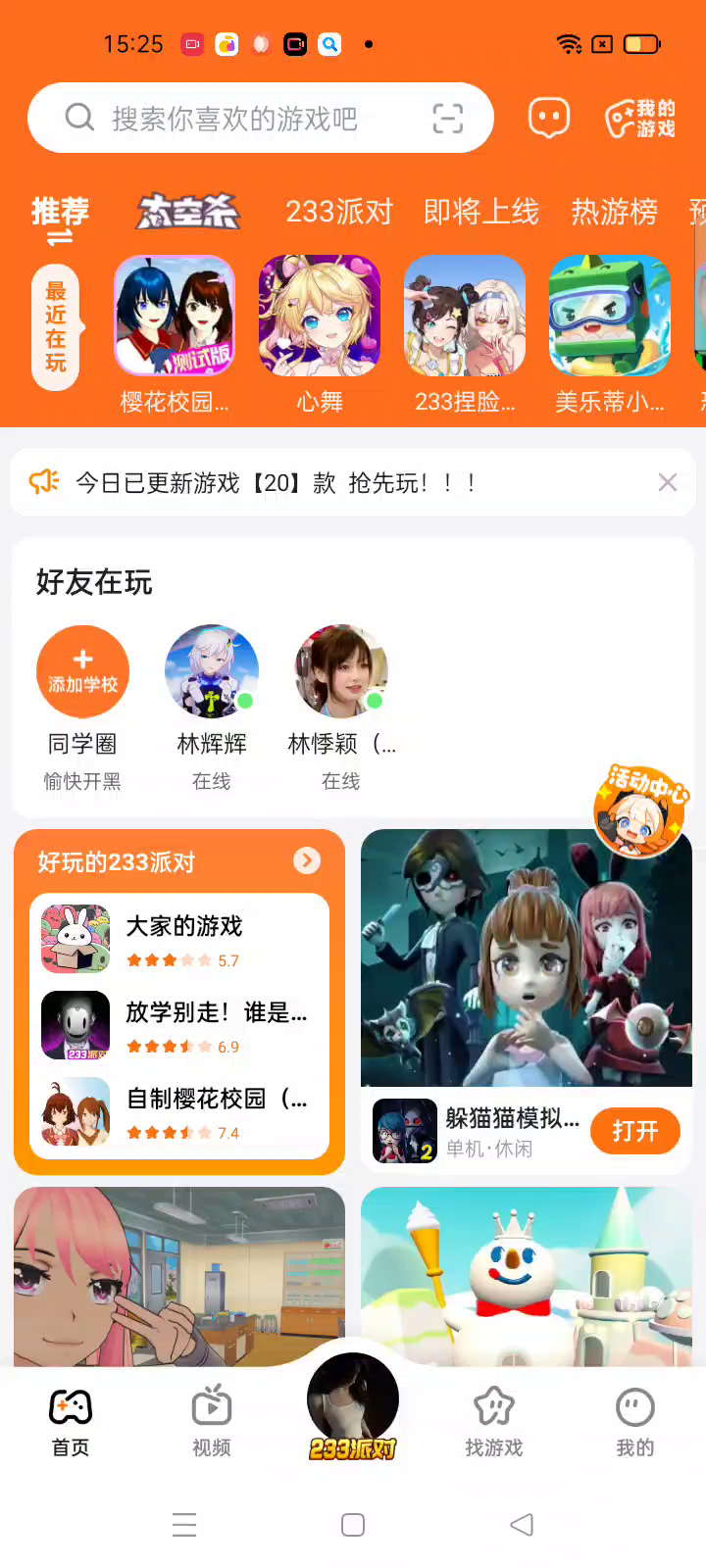706x1568 pixels.
Task: Expand 好玩的233派对 with the arrow
Action: tap(307, 860)
